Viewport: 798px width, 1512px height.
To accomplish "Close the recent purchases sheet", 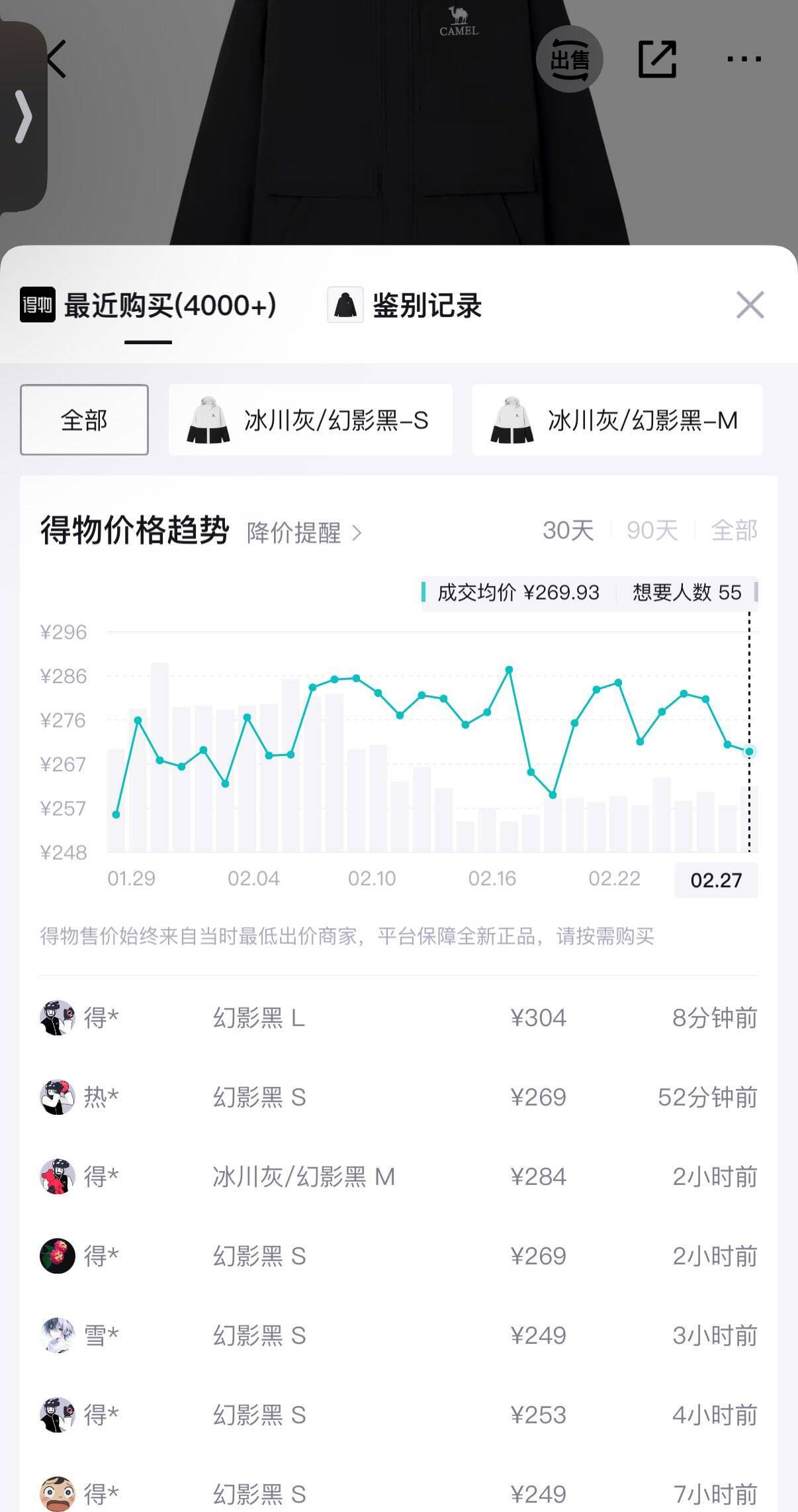I will click(750, 305).
